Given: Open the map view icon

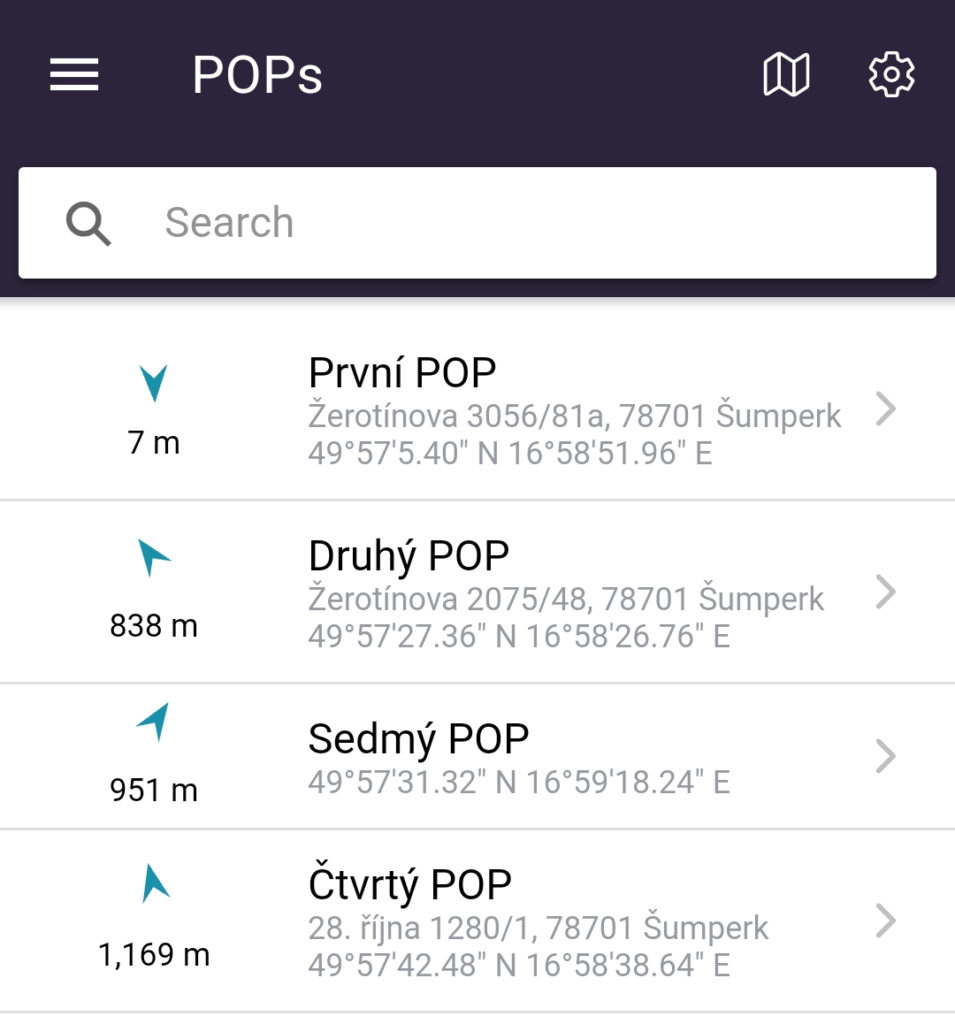Looking at the screenshot, I should [x=786, y=74].
